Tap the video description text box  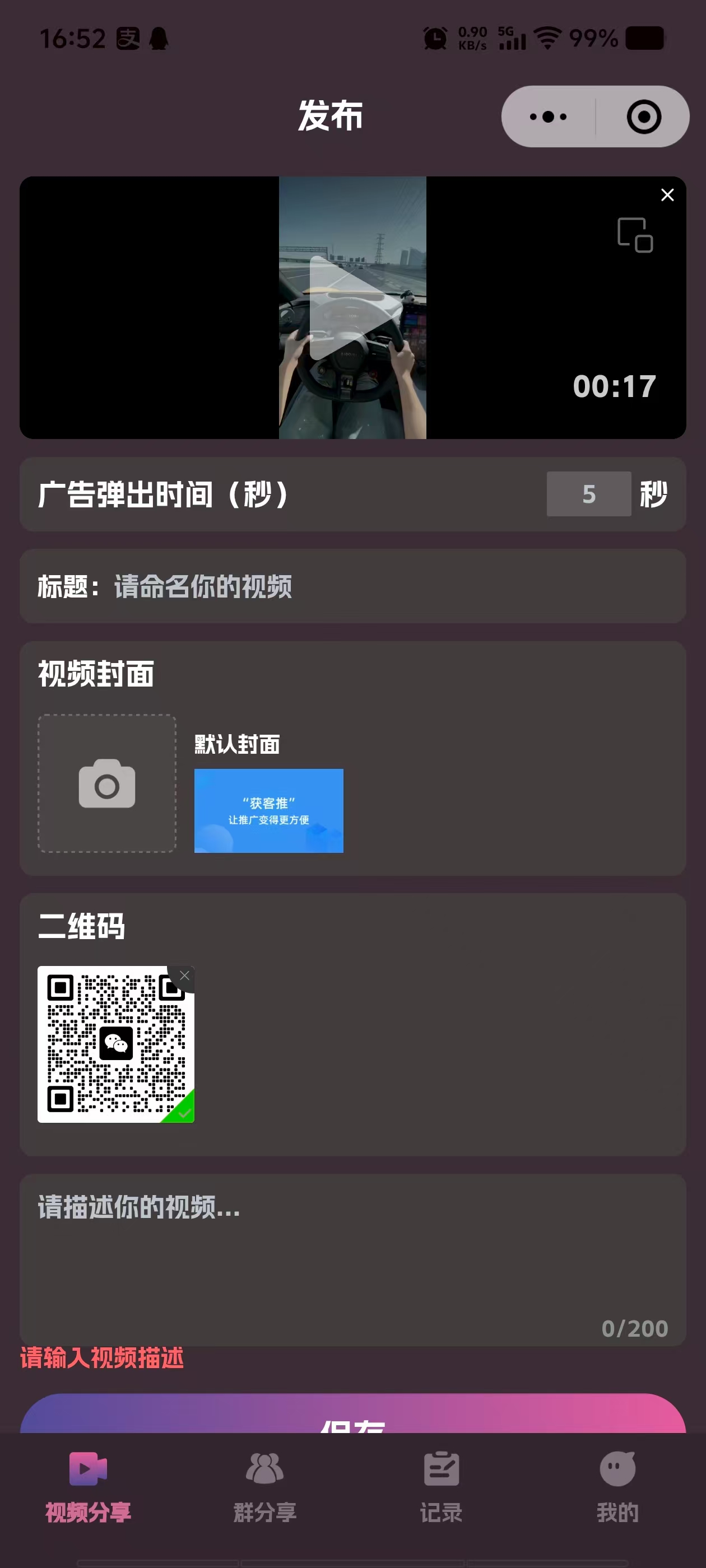pos(352,1259)
